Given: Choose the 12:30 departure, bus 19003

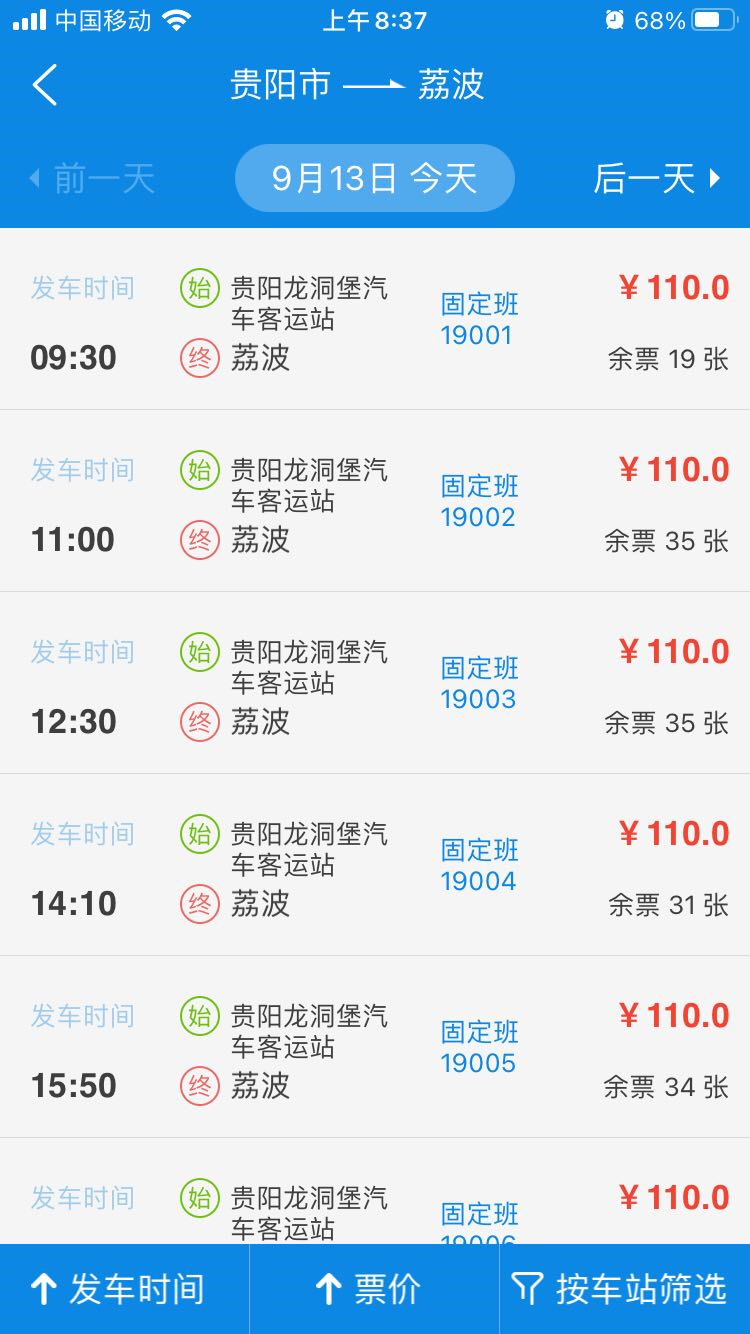Looking at the screenshot, I should pos(375,684).
